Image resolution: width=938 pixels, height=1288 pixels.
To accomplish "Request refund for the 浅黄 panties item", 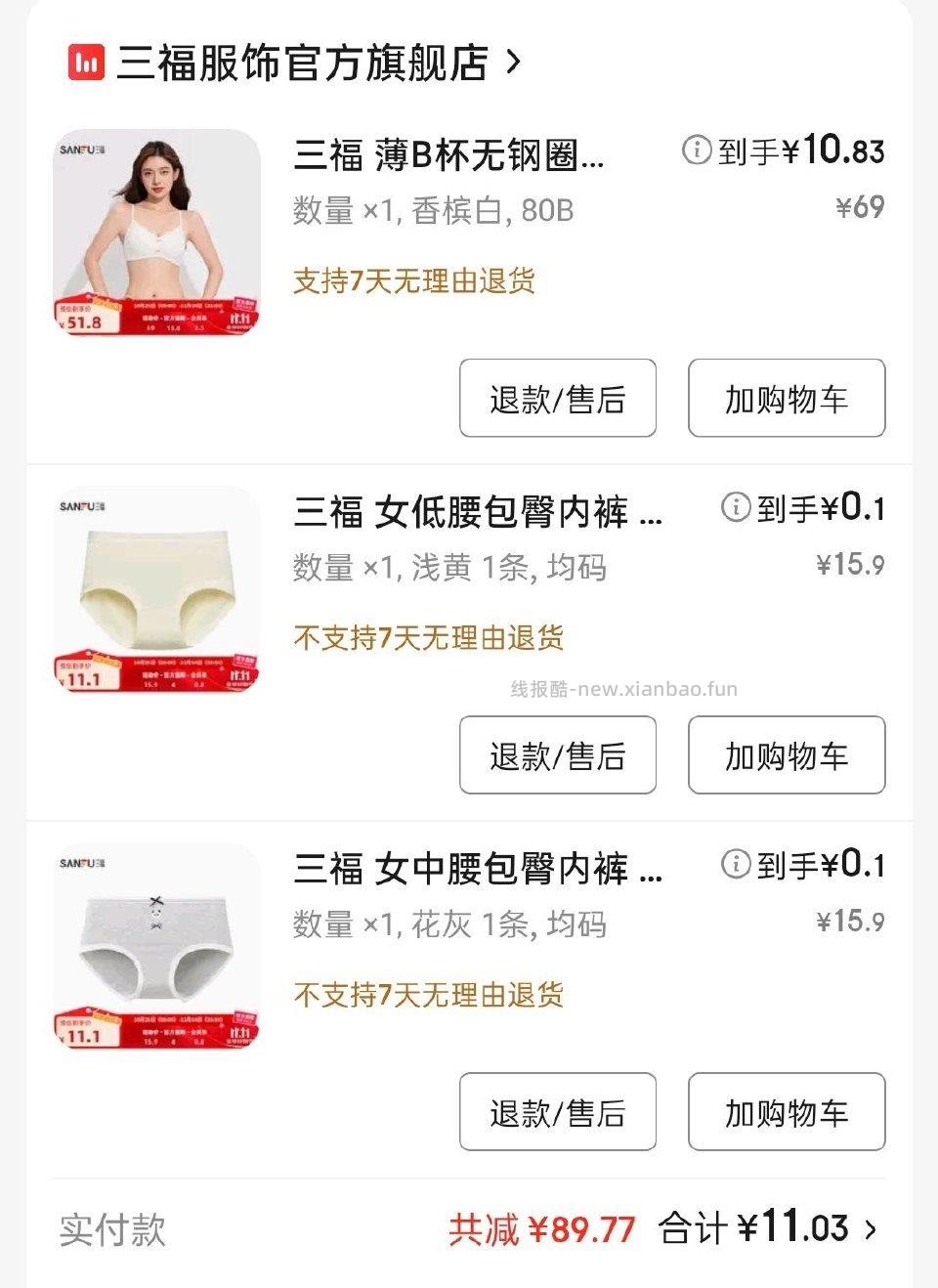I will point(557,755).
